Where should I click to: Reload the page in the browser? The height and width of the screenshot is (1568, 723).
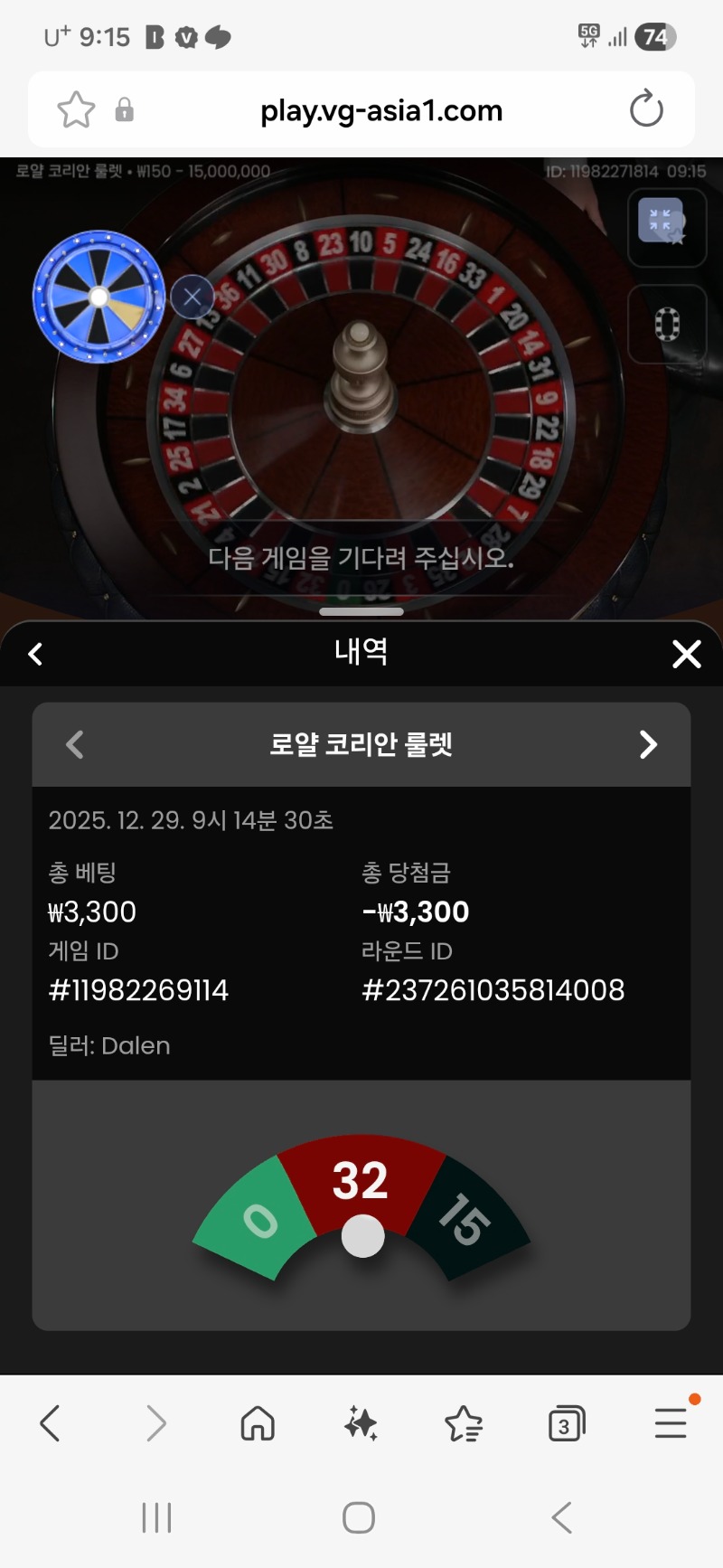coord(646,109)
